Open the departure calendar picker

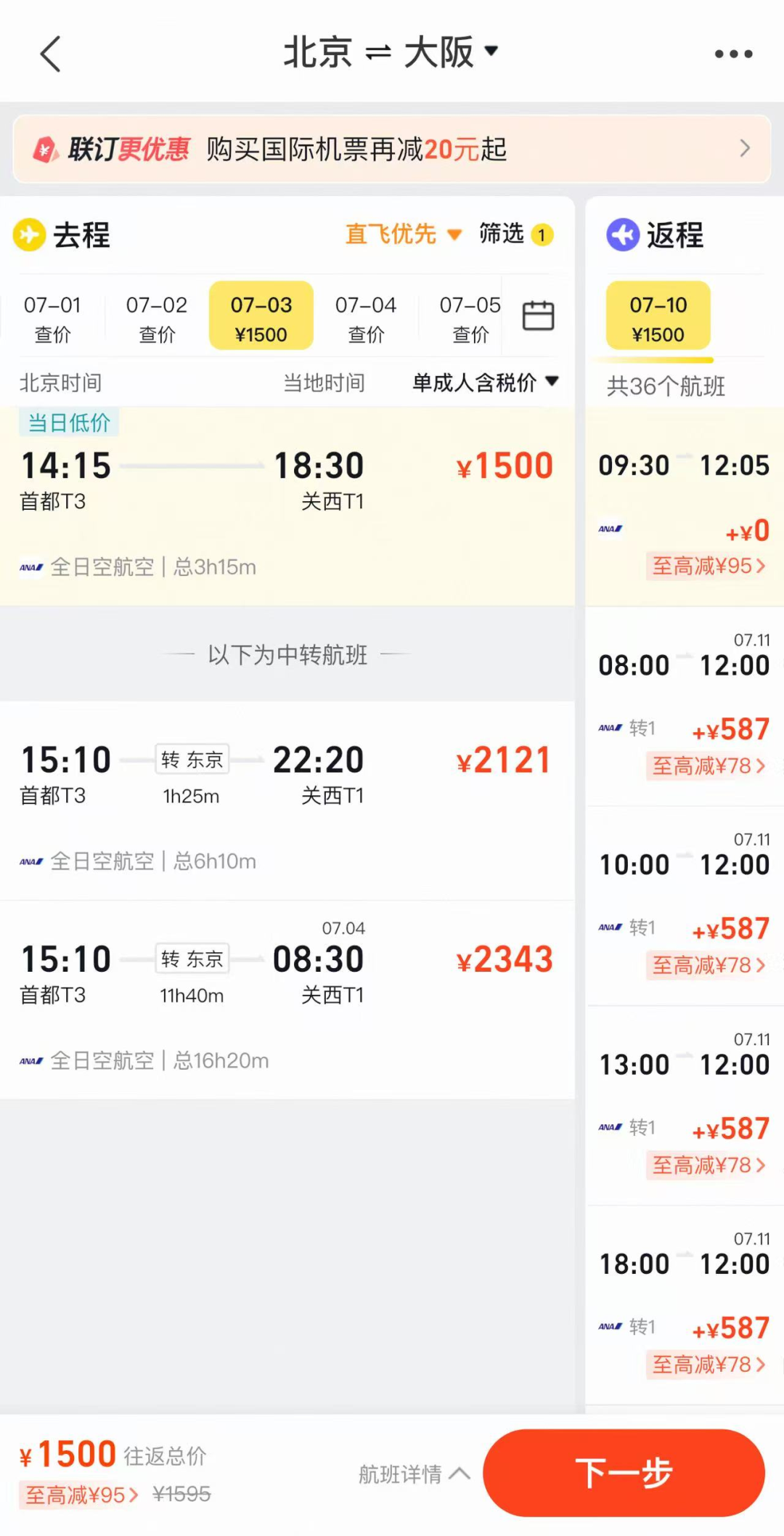[x=538, y=315]
